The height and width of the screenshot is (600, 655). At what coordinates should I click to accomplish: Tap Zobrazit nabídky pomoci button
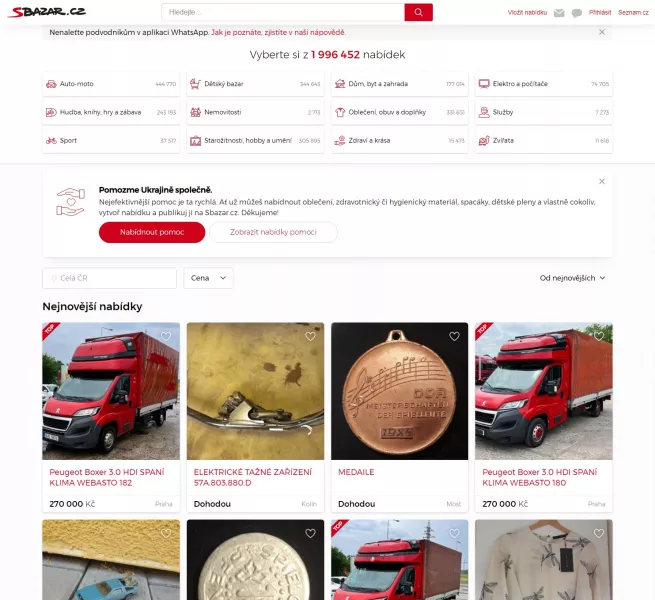(273, 232)
